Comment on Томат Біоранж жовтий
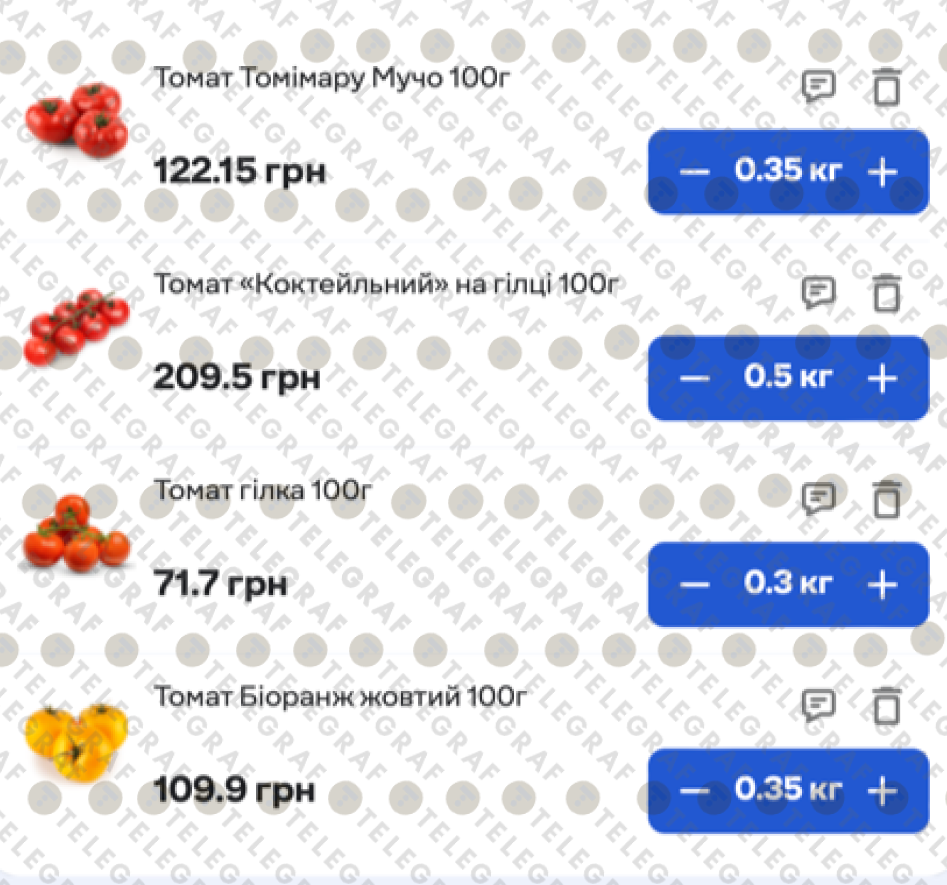Image resolution: width=947 pixels, height=885 pixels. [x=819, y=705]
